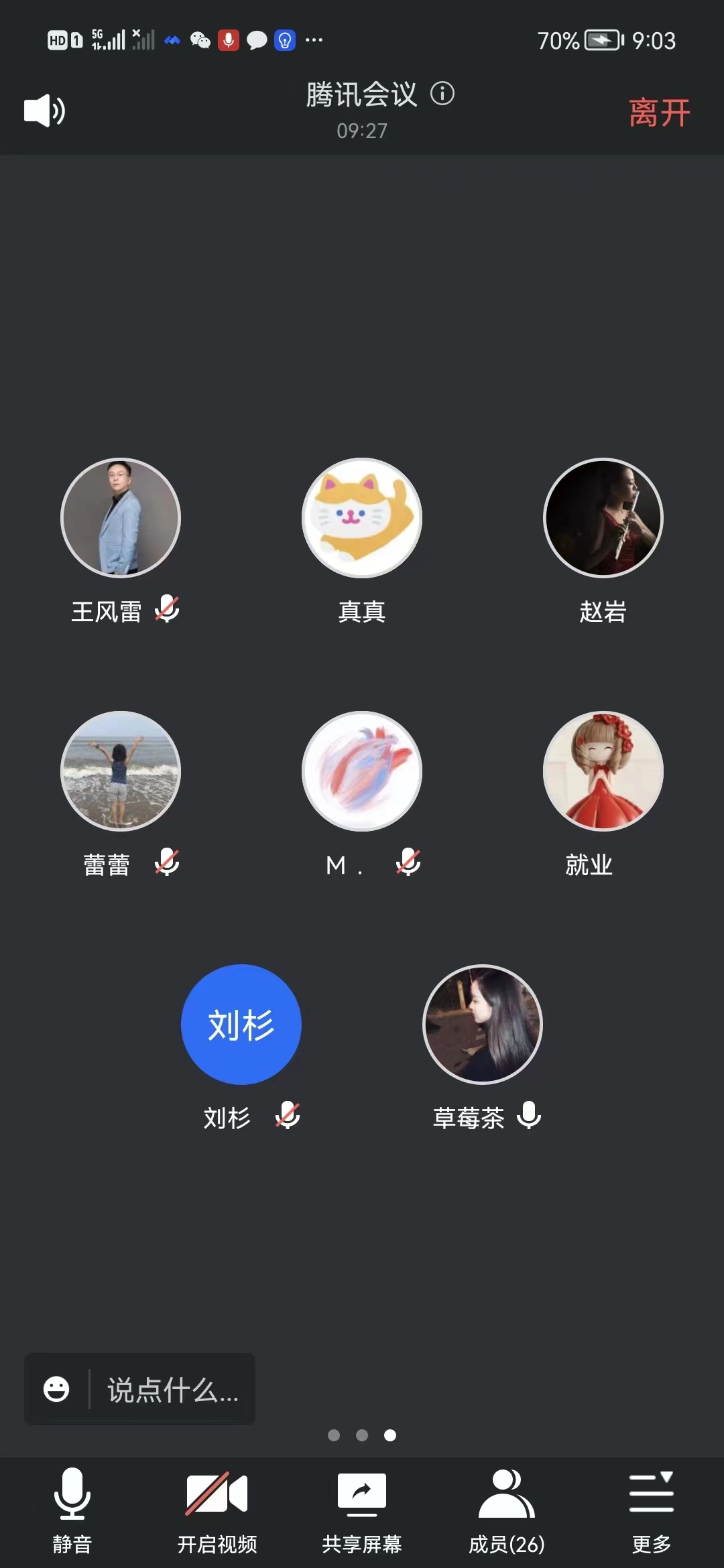Select participant 蕾蕾's avatar

121,771
